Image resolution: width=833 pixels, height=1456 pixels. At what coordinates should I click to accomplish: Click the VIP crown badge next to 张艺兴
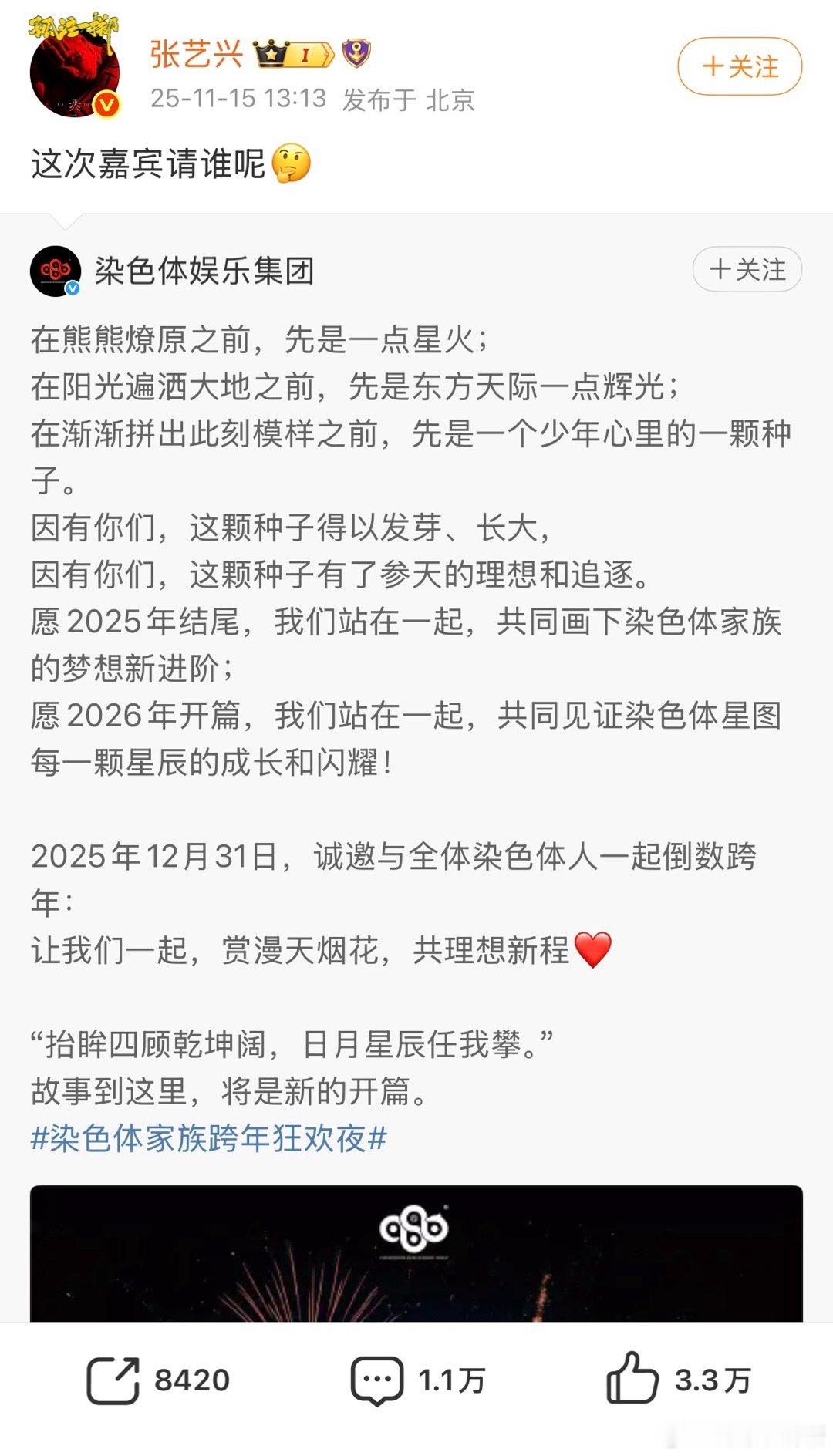(271, 51)
